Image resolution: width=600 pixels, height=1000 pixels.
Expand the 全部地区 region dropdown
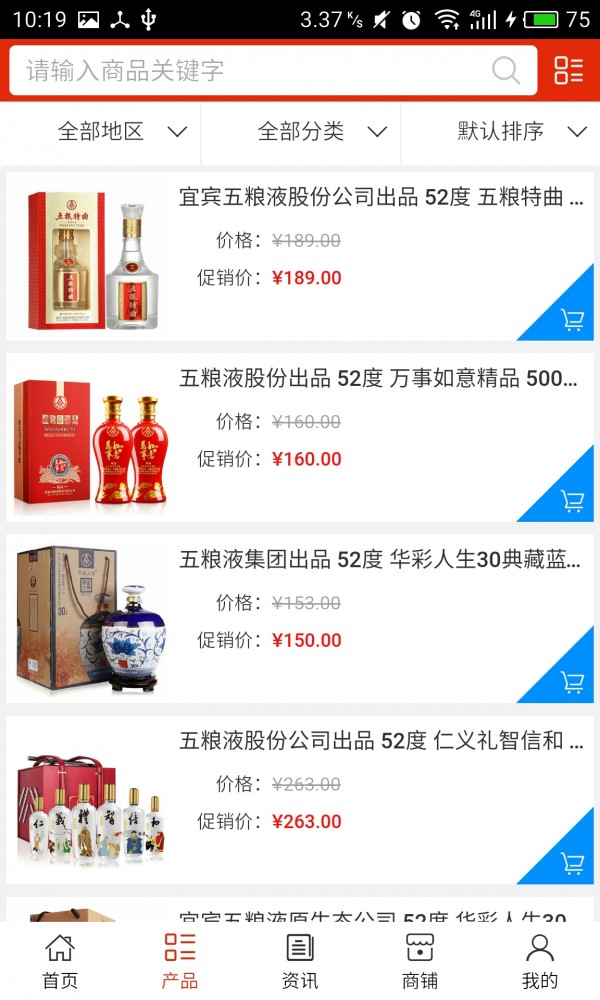(x=122, y=132)
